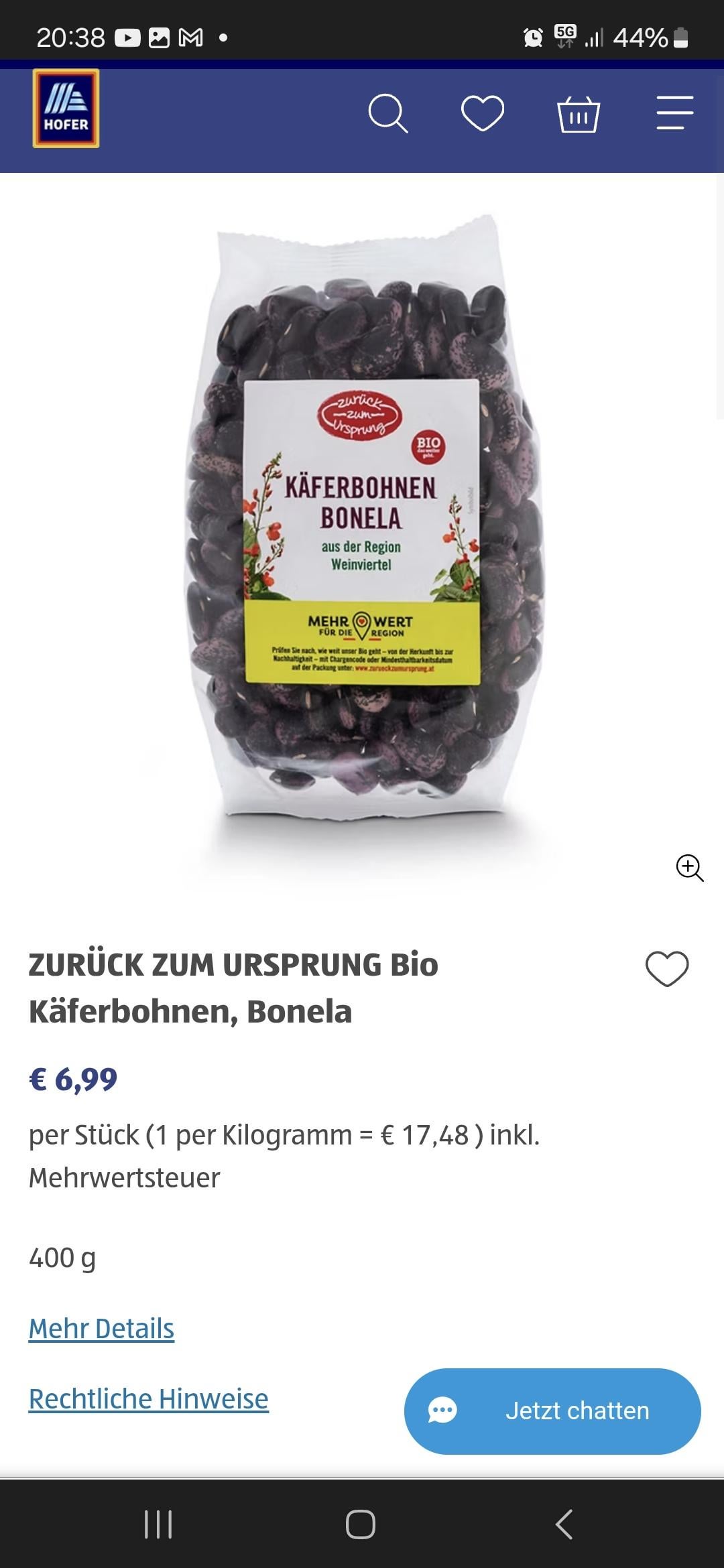Open the hamburger menu
The image size is (724, 1568).
[x=674, y=113]
